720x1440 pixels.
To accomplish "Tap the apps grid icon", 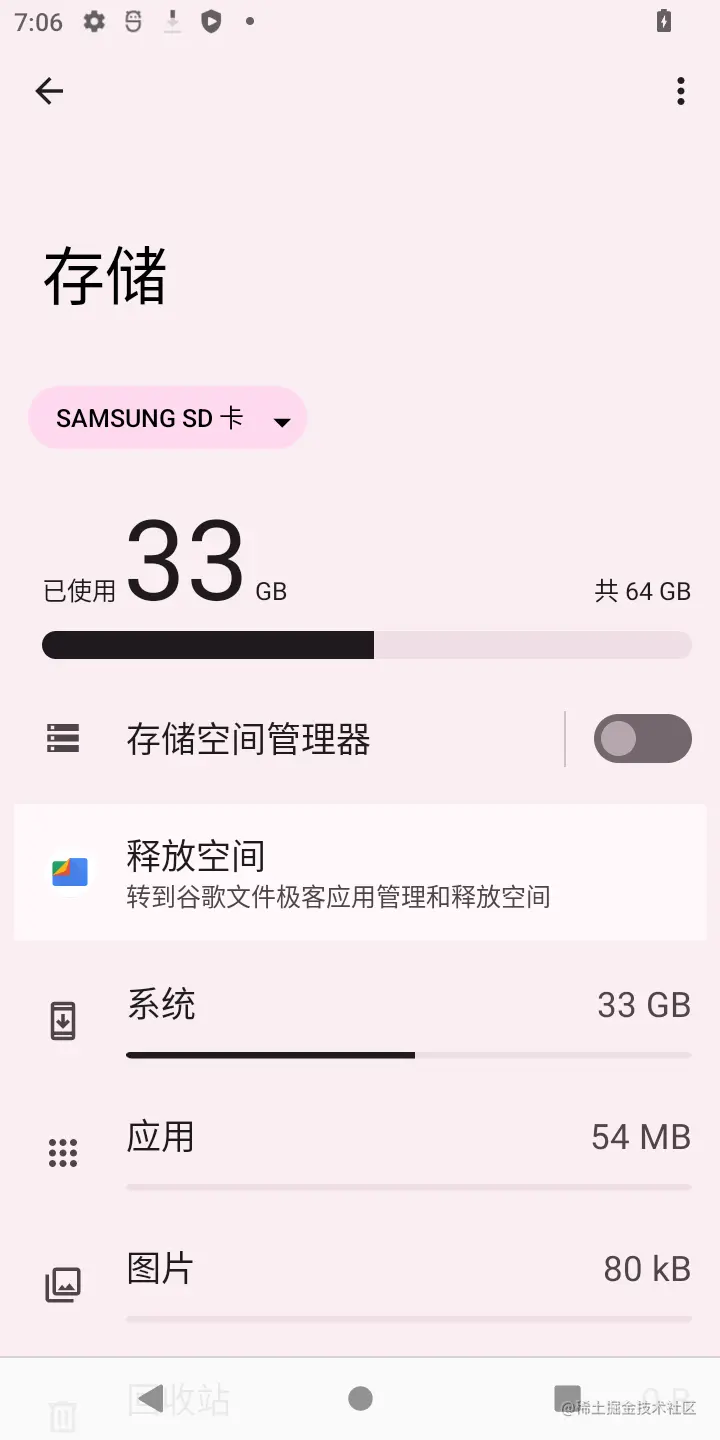I will click(62, 1152).
